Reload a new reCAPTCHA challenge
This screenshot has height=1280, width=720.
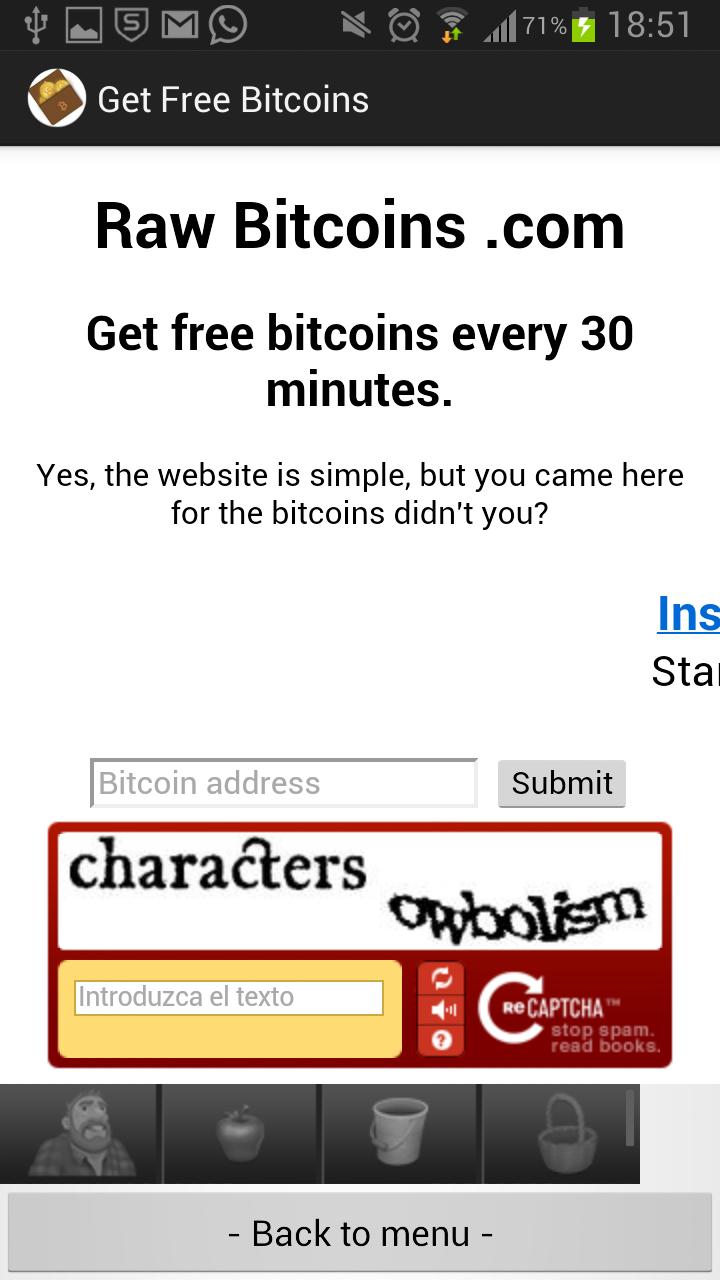(441, 978)
